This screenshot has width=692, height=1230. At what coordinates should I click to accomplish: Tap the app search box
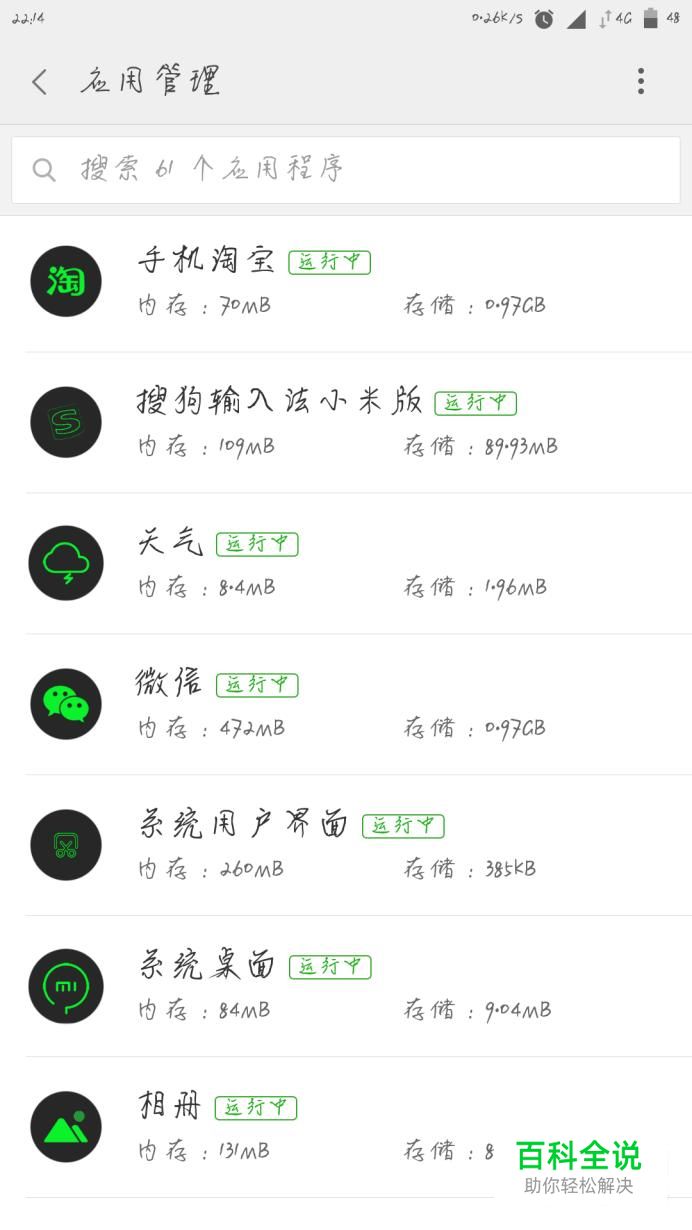(346, 170)
